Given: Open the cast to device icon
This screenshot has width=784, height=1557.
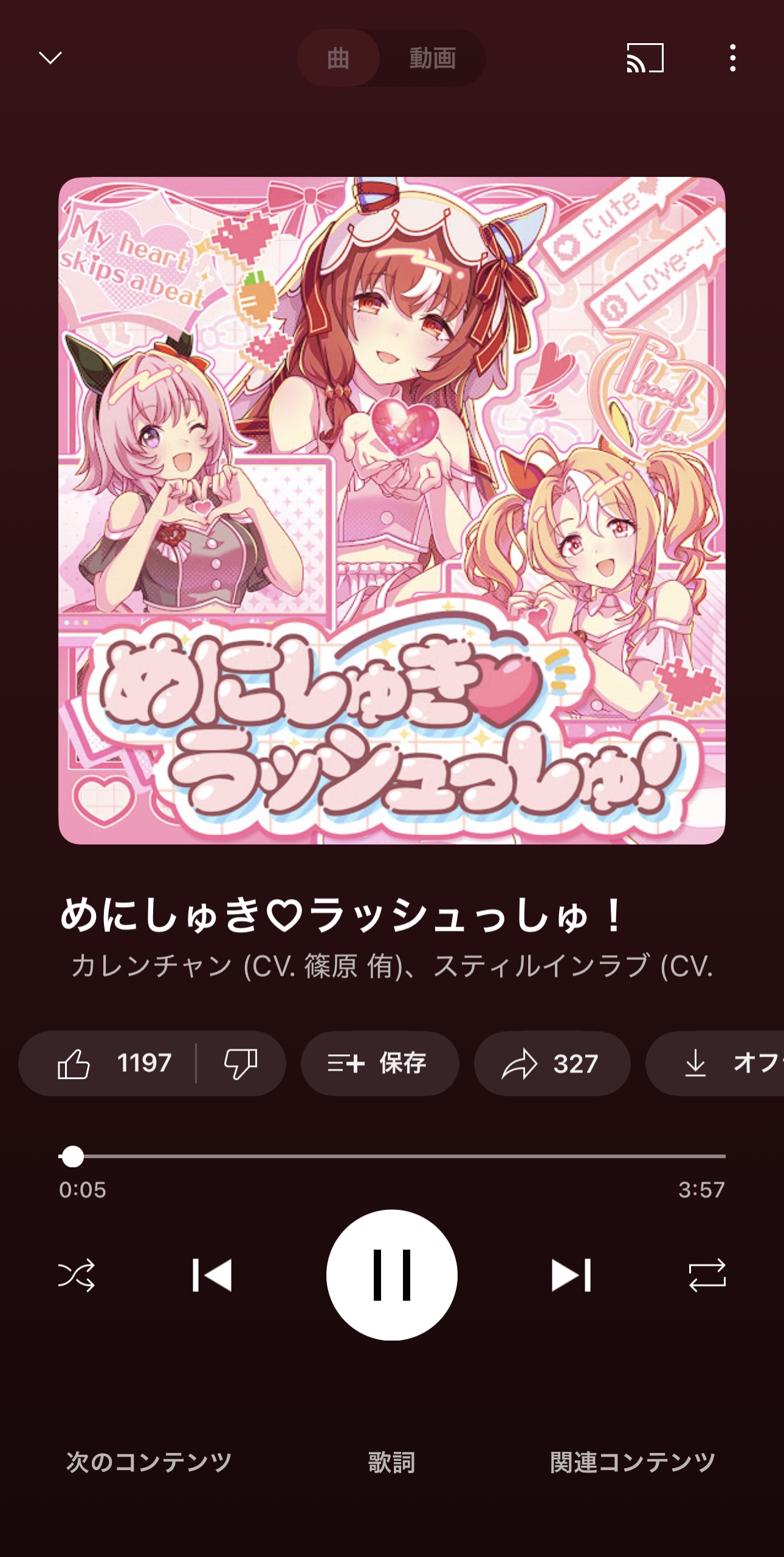Looking at the screenshot, I should [645, 58].
